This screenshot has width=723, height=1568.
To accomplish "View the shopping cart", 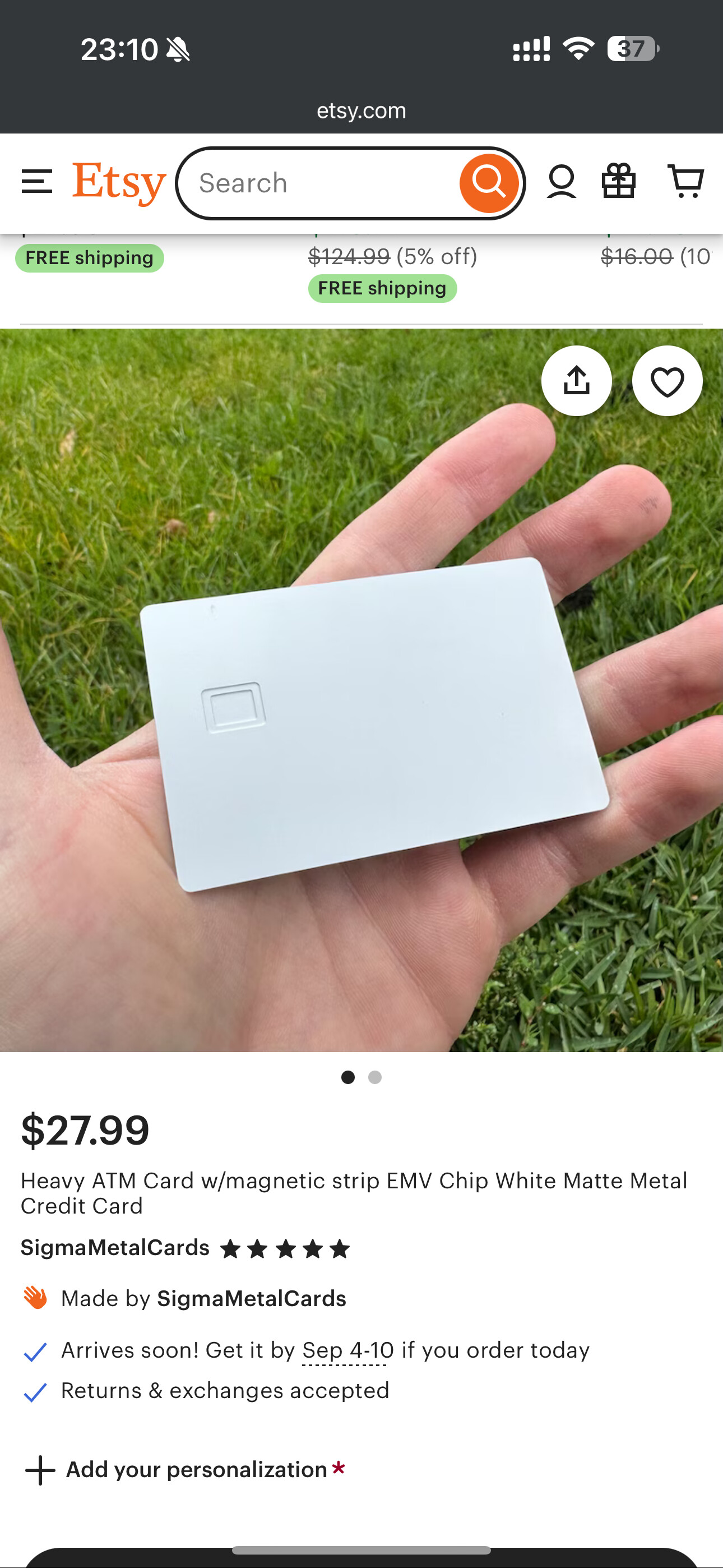I will (x=686, y=181).
